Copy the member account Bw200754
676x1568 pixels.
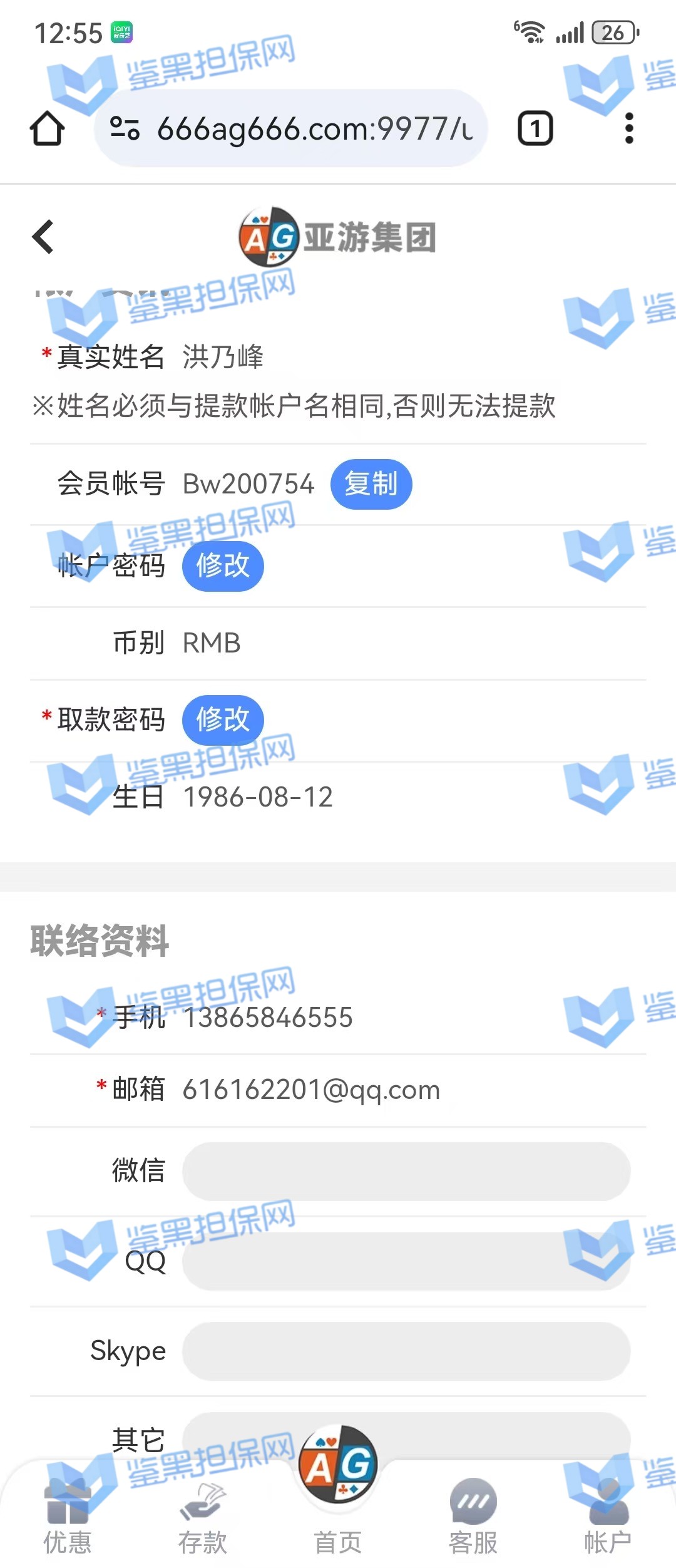click(x=371, y=484)
